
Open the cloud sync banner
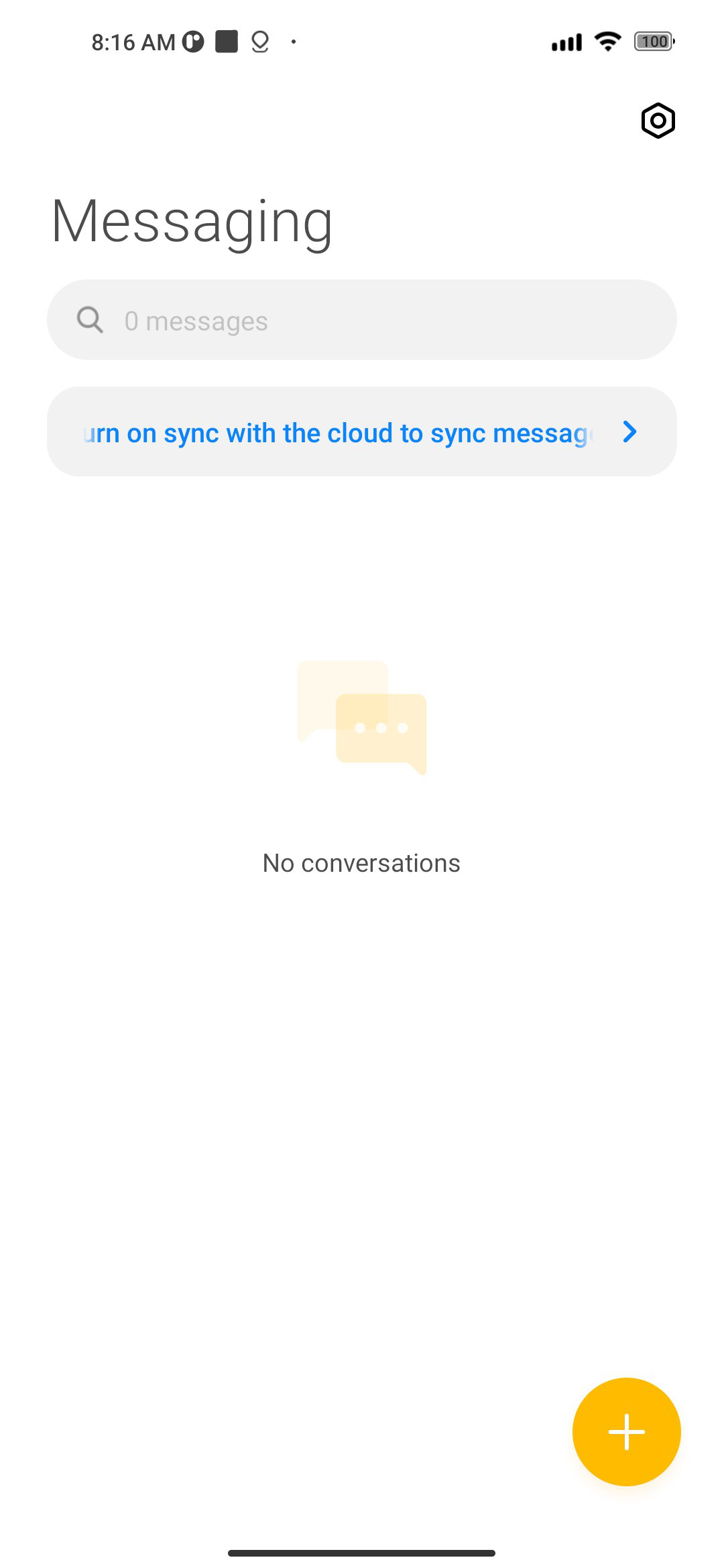[362, 432]
